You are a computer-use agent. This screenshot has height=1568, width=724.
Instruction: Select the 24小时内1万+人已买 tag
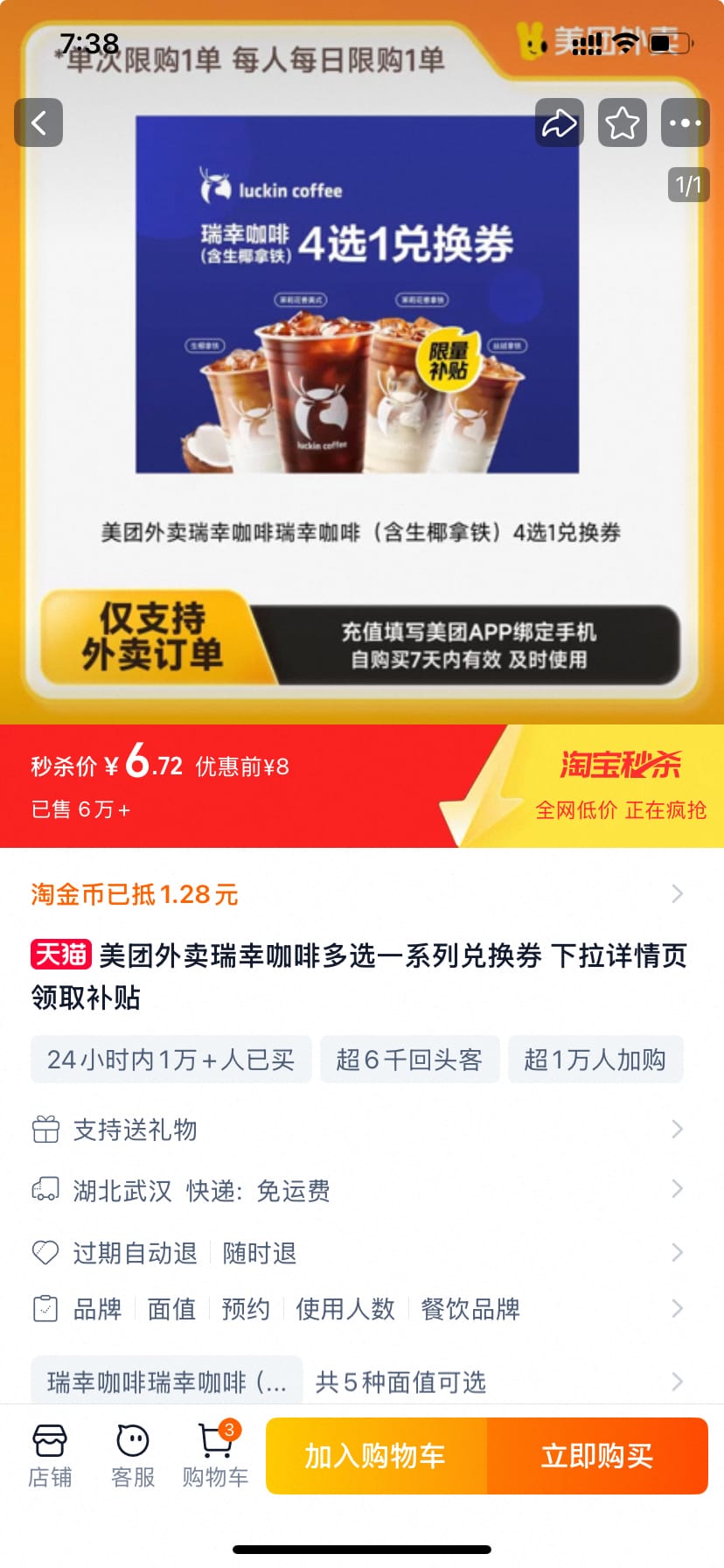coord(170,1059)
